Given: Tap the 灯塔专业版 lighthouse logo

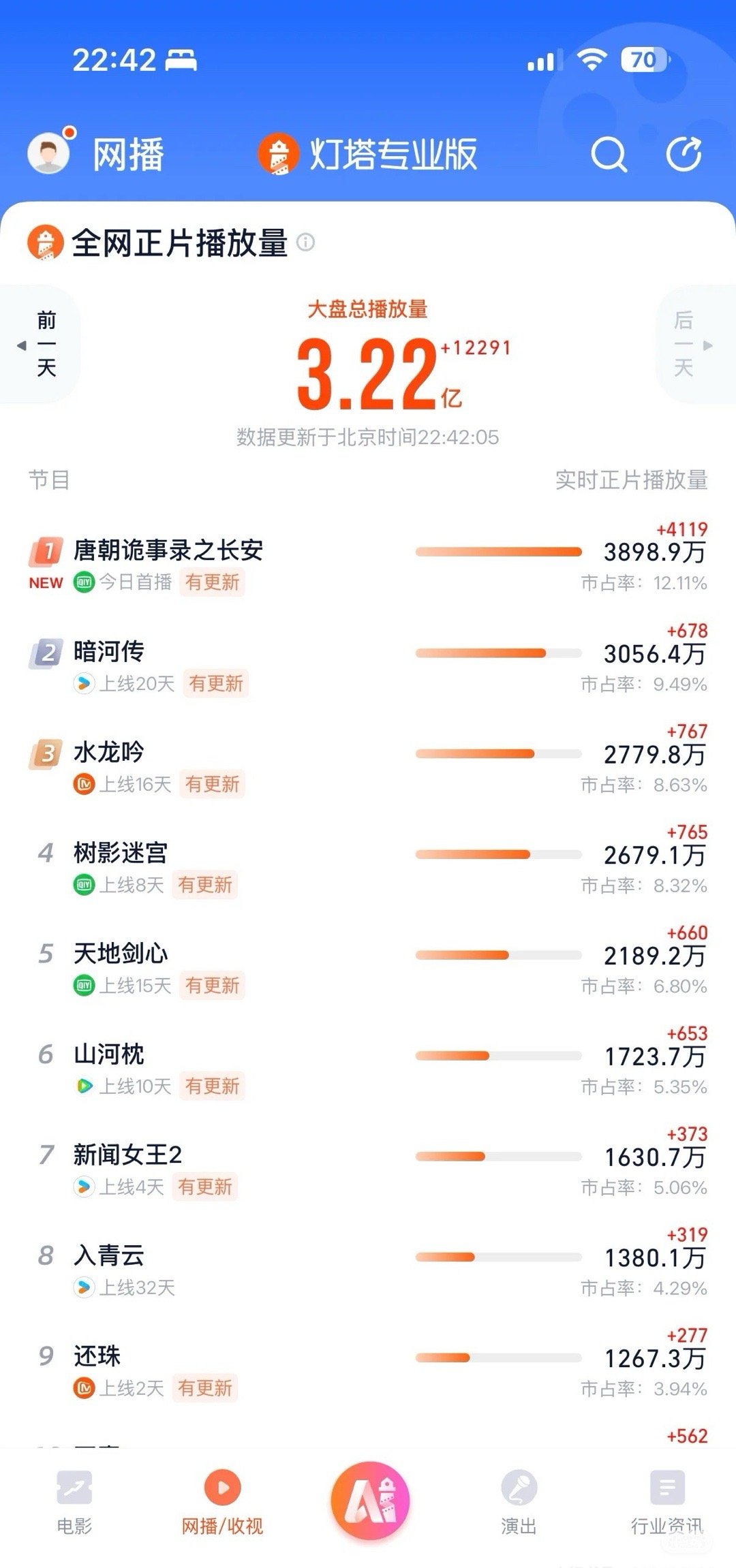Looking at the screenshot, I should coord(279,155).
